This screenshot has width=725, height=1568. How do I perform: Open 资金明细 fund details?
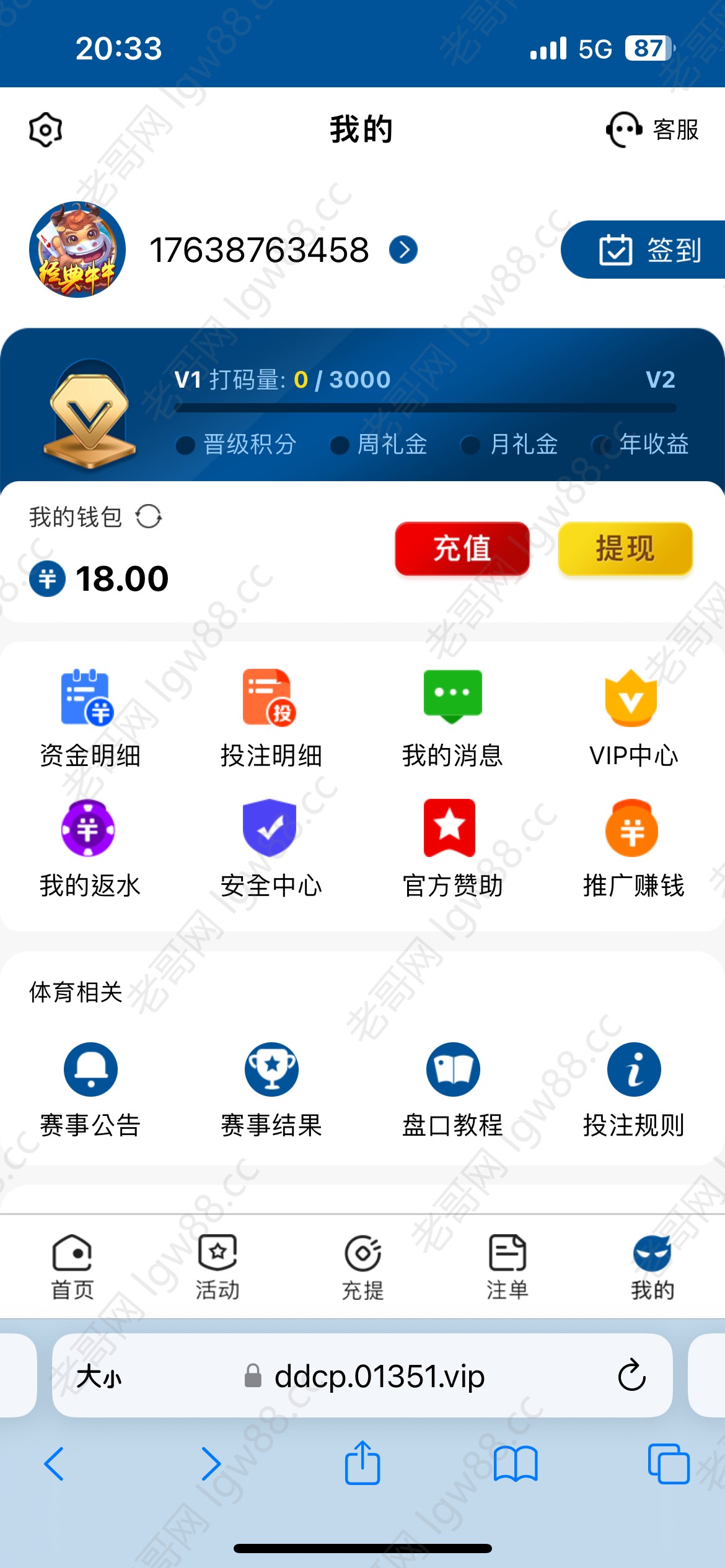point(90,718)
